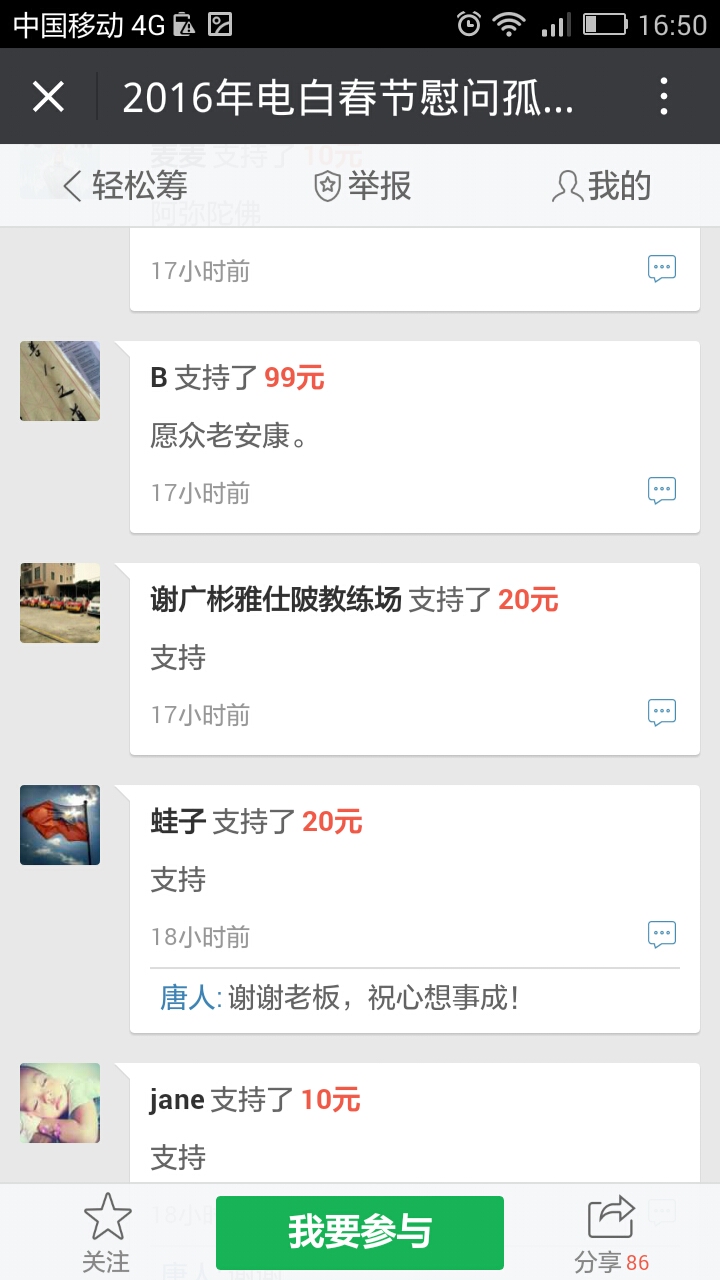720x1280 pixels.
Task: Reply to B's 99元 support comment
Action: pos(662,490)
